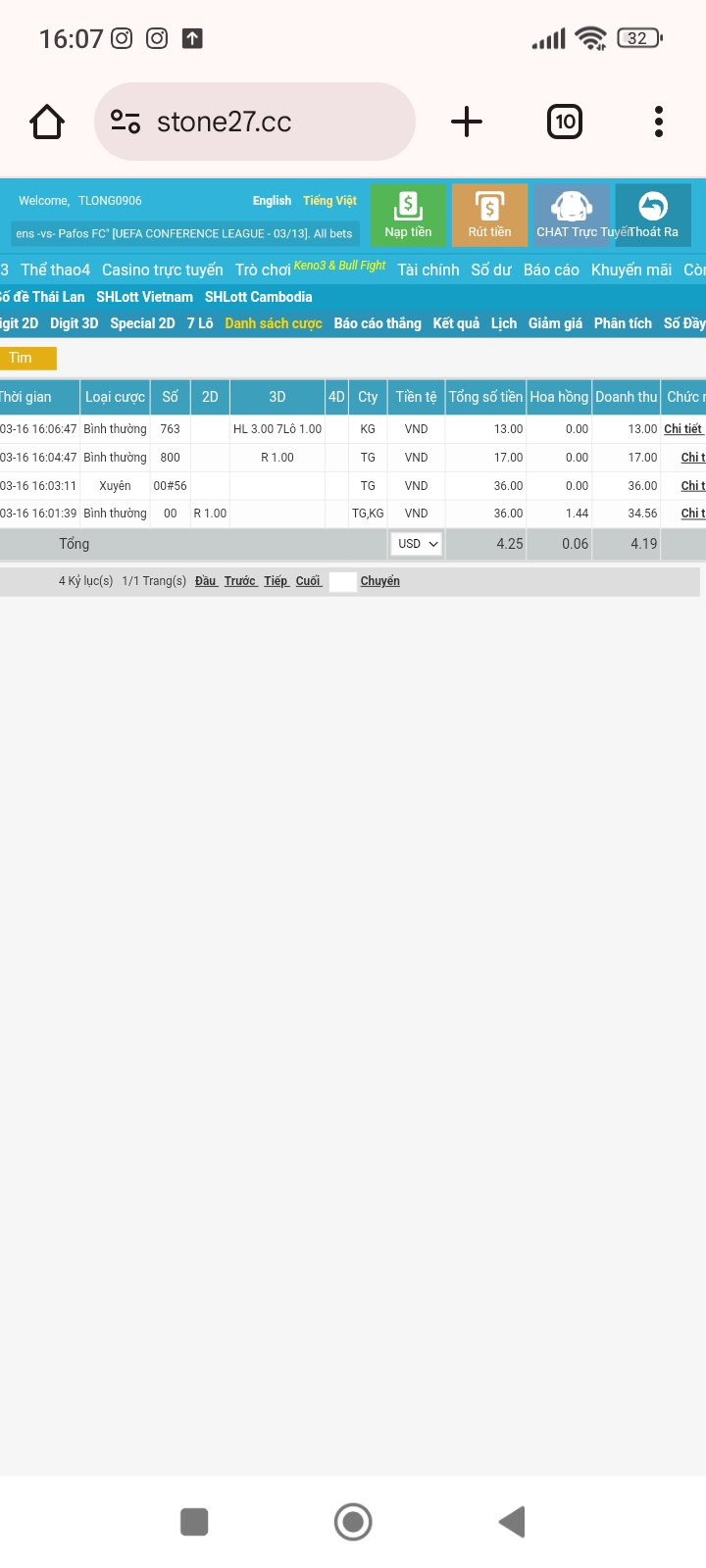
Task: Open the SHLott Vietnam tab
Action: [144, 297]
